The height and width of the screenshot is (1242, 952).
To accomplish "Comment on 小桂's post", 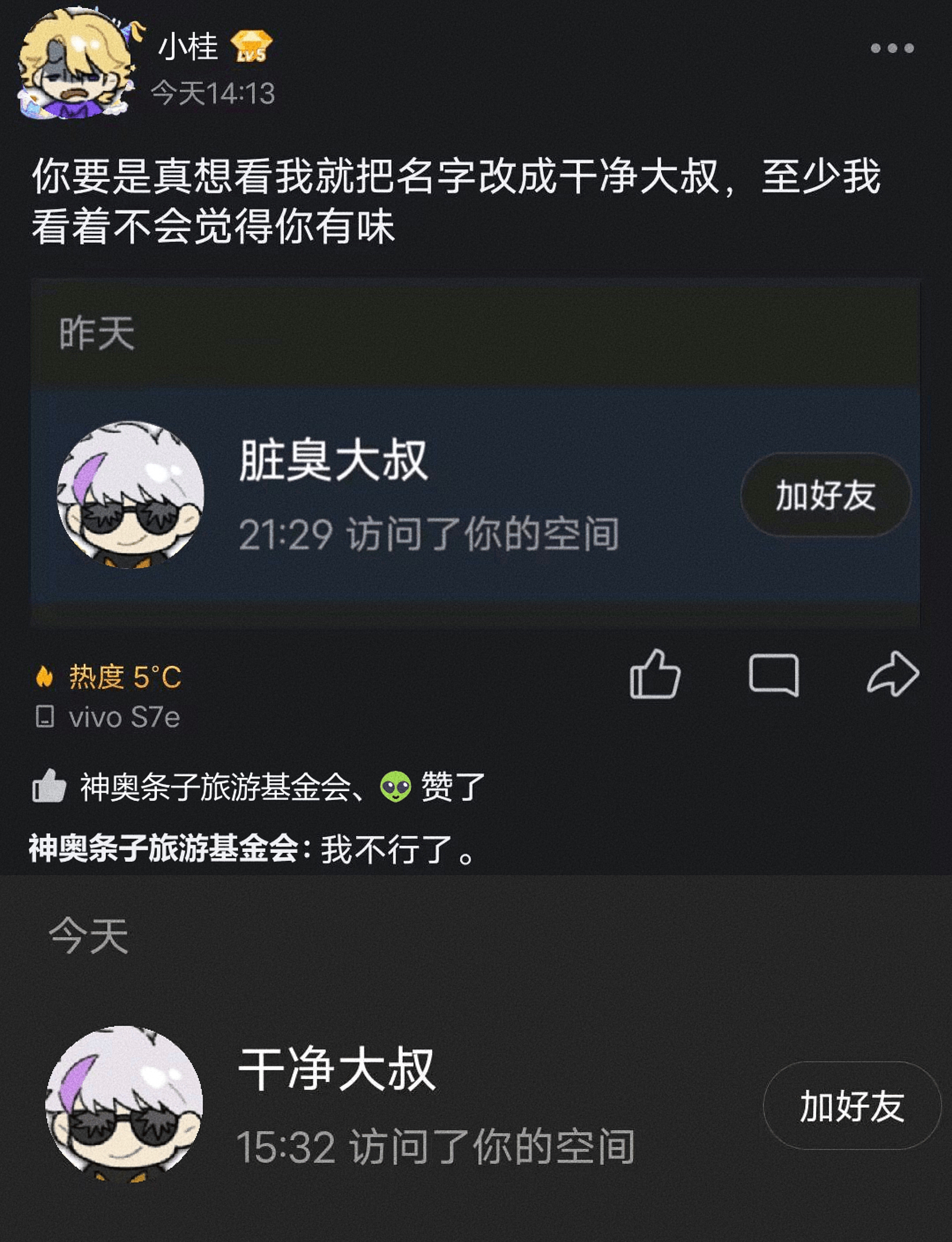I will click(773, 675).
